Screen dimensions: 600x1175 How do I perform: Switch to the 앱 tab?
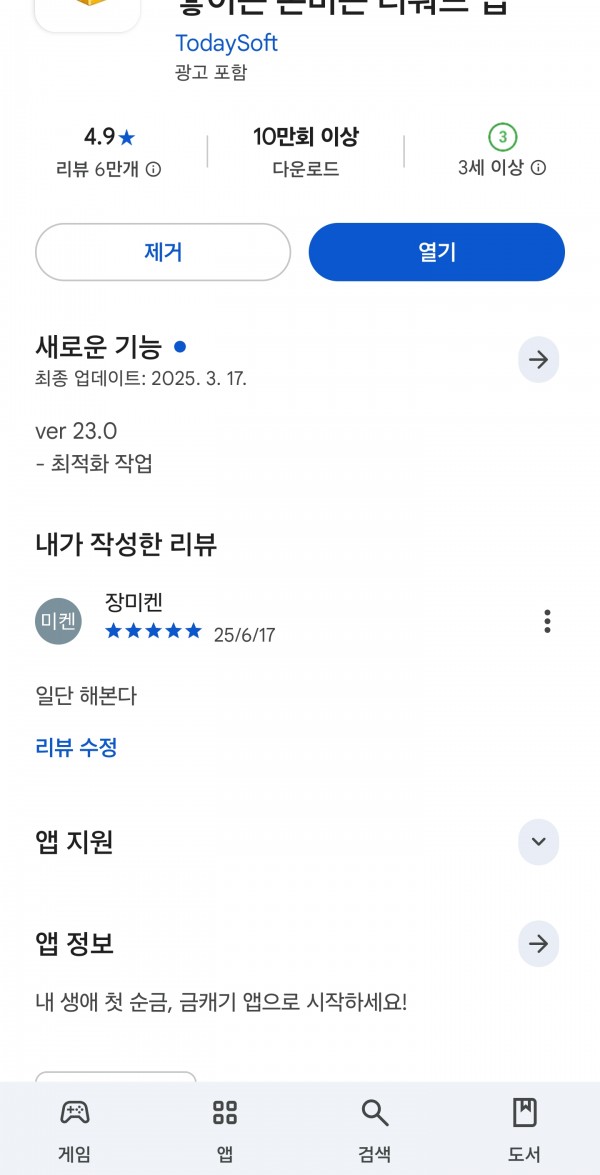[x=225, y=1128]
